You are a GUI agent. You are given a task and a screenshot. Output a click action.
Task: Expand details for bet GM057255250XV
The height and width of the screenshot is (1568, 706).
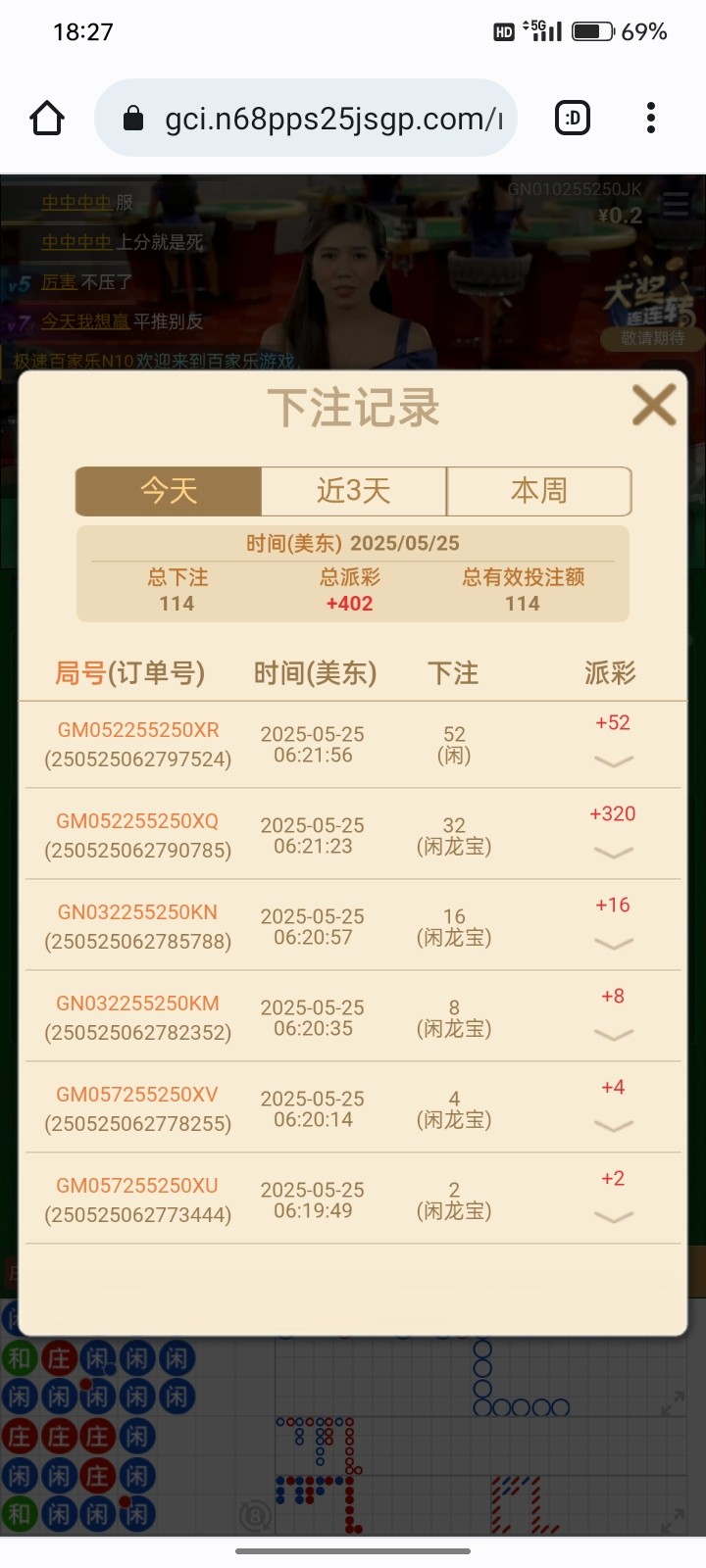[614, 1126]
